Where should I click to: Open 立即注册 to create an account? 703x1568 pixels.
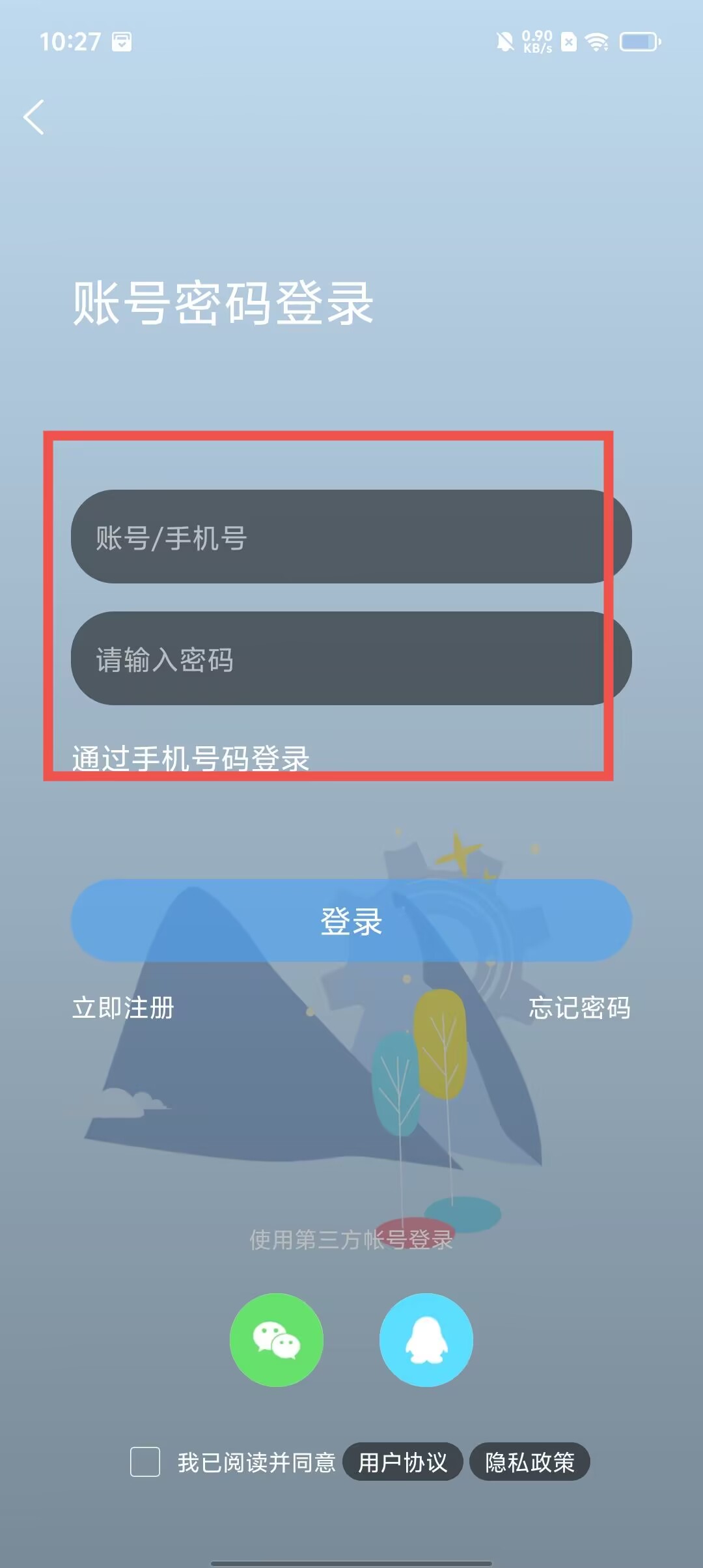click(123, 1008)
